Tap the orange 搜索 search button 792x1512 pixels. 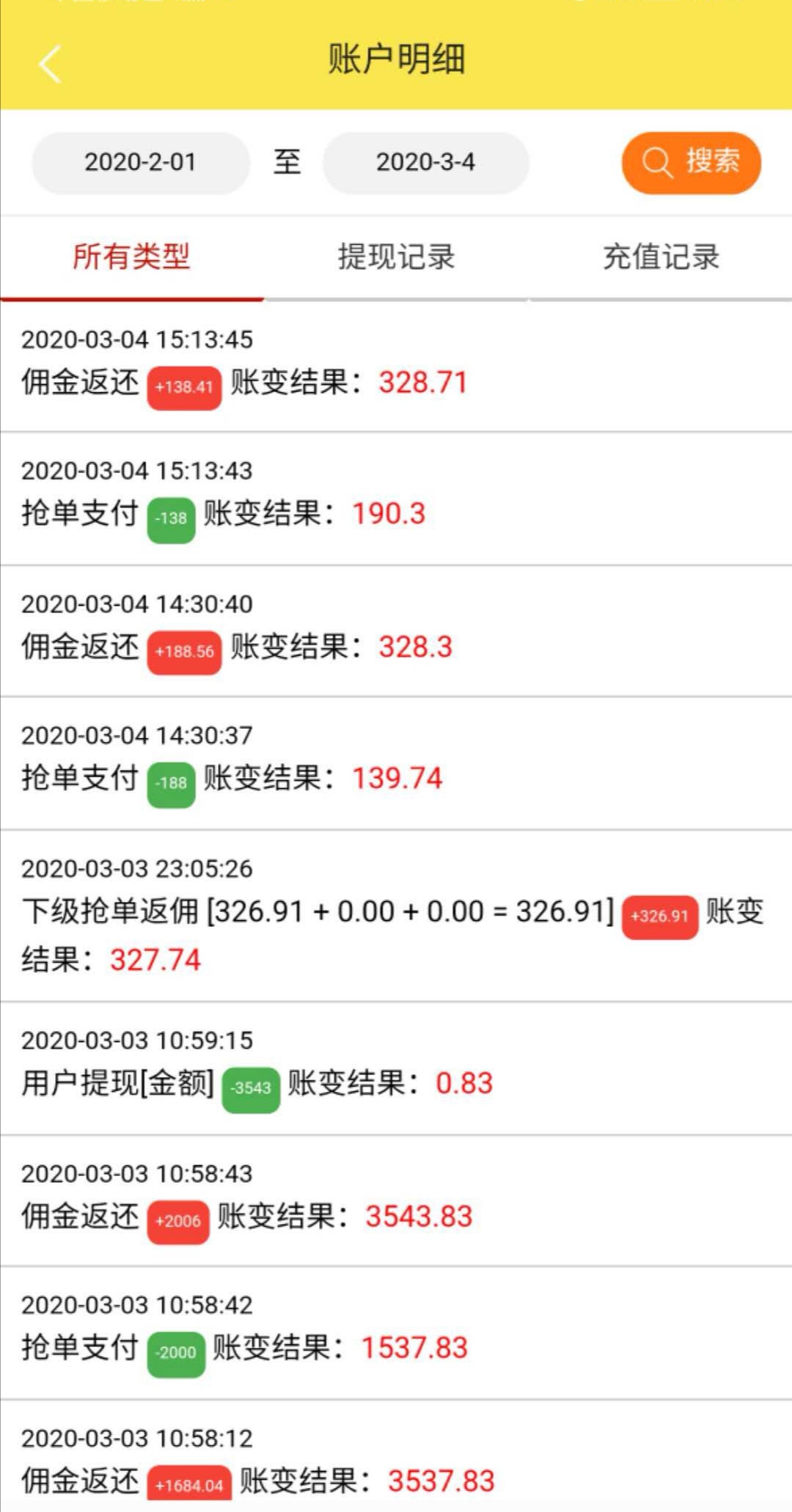[x=692, y=163]
